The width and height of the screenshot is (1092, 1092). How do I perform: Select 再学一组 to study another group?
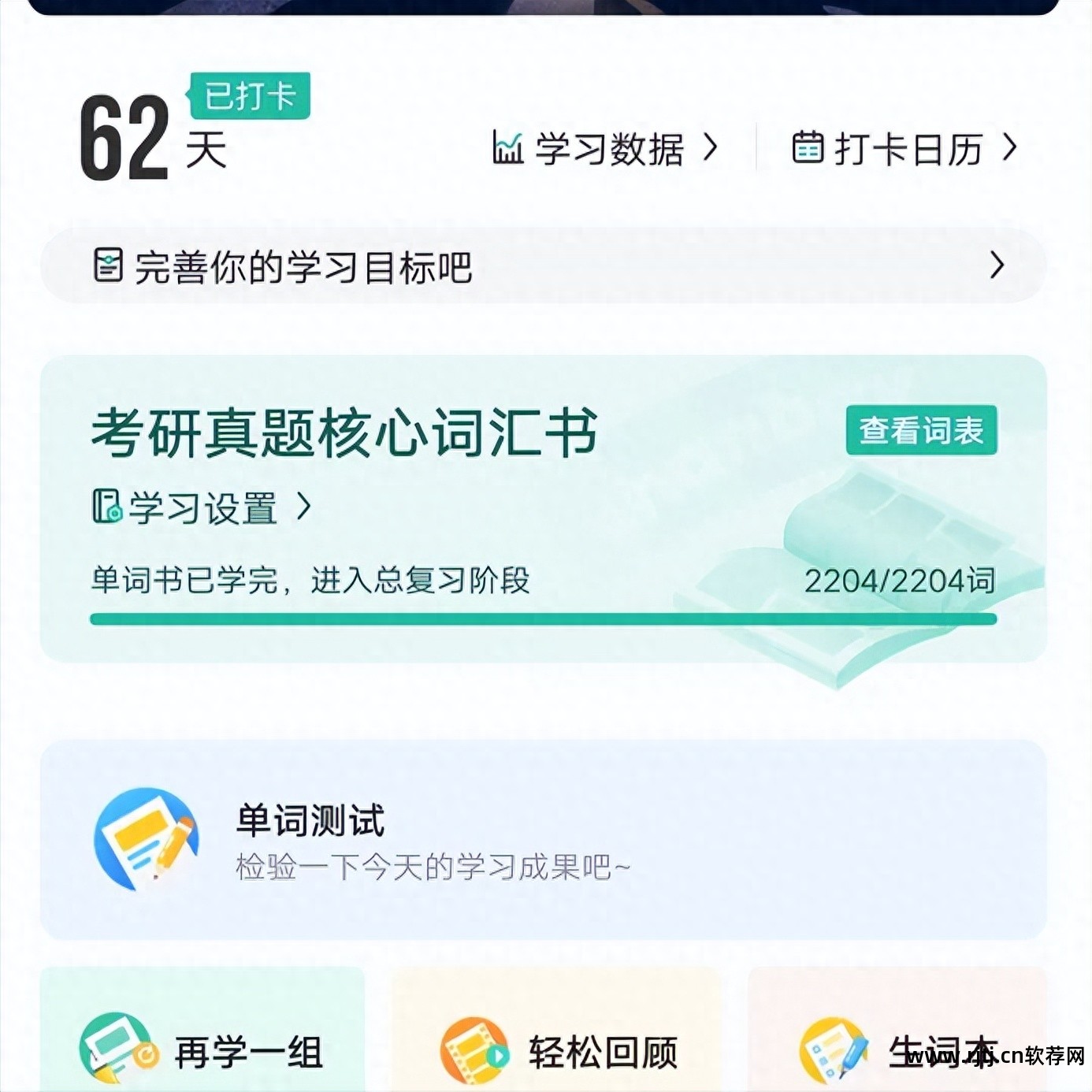pos(203,1052)
